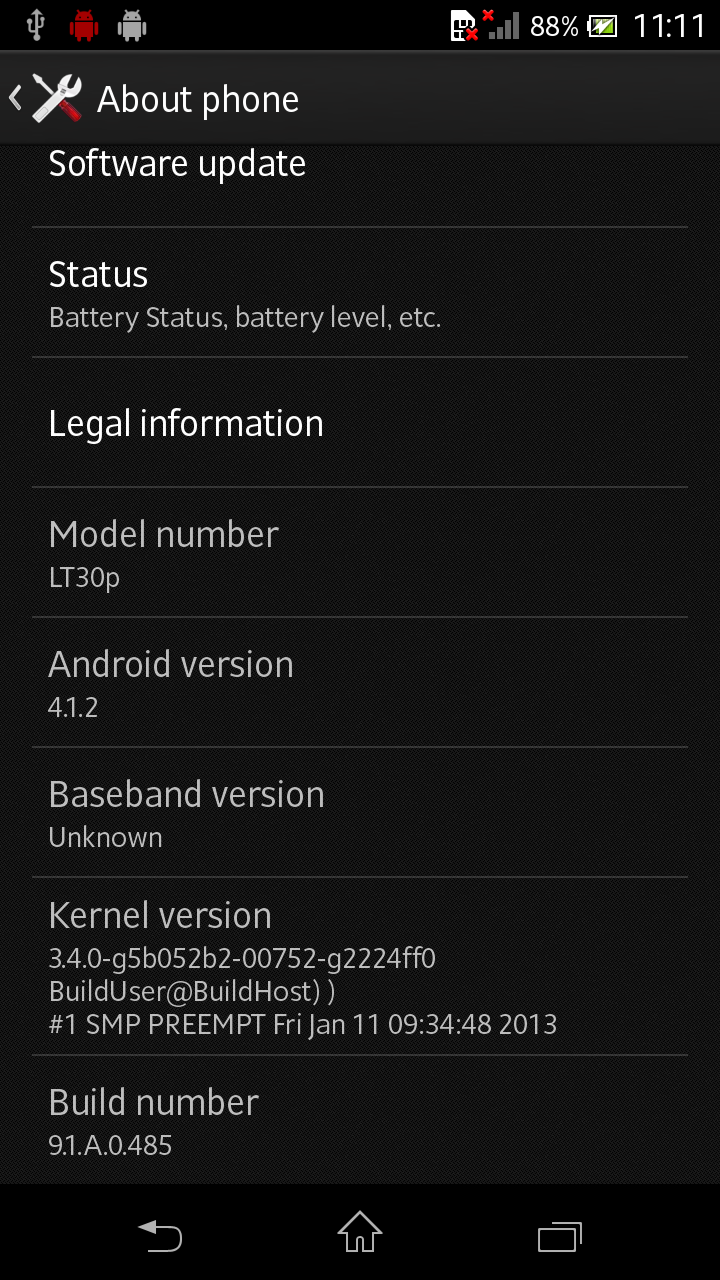Tap the Android version row
The width and height of the screenshot is (720, 1280).
point(360,683)
